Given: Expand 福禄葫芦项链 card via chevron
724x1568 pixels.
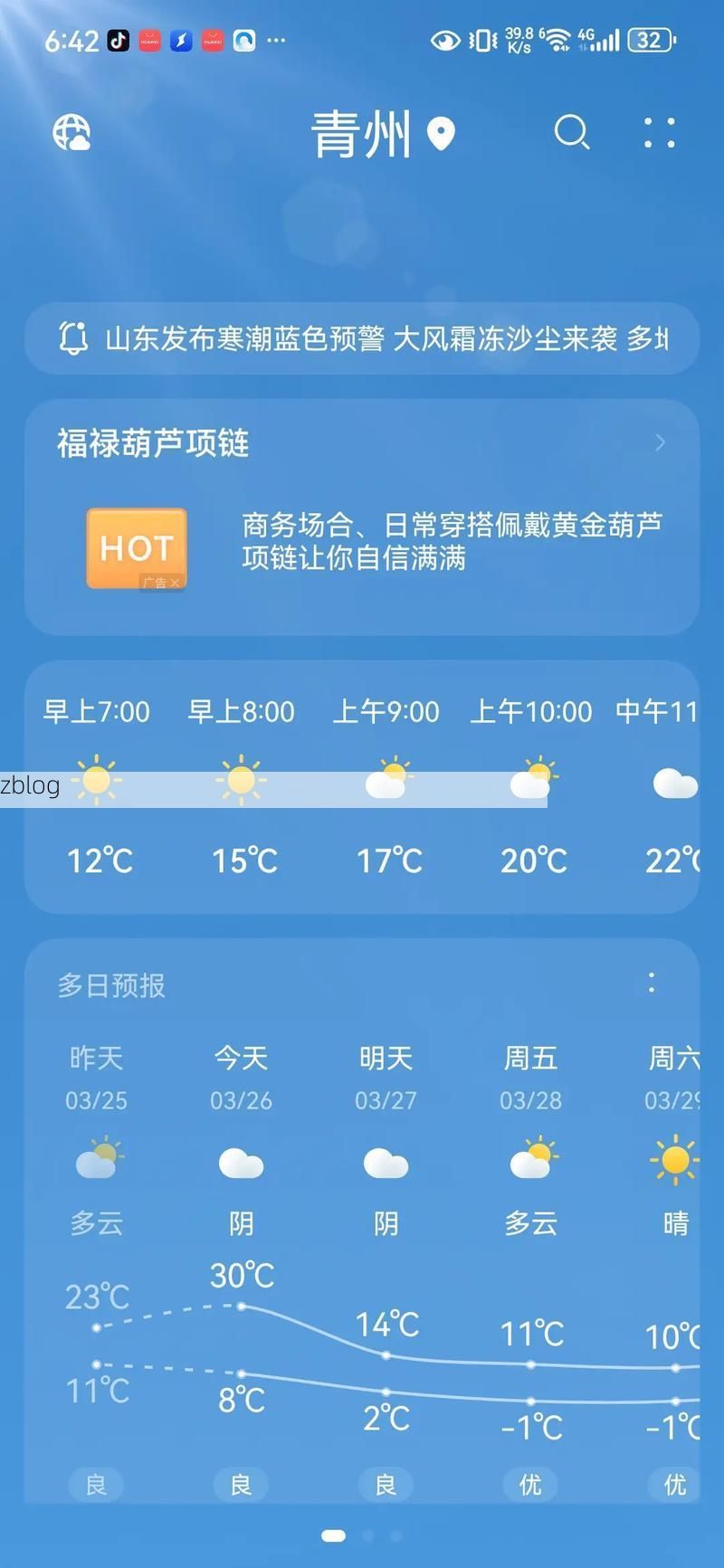Looking at the screenshot, I should 660,442.
